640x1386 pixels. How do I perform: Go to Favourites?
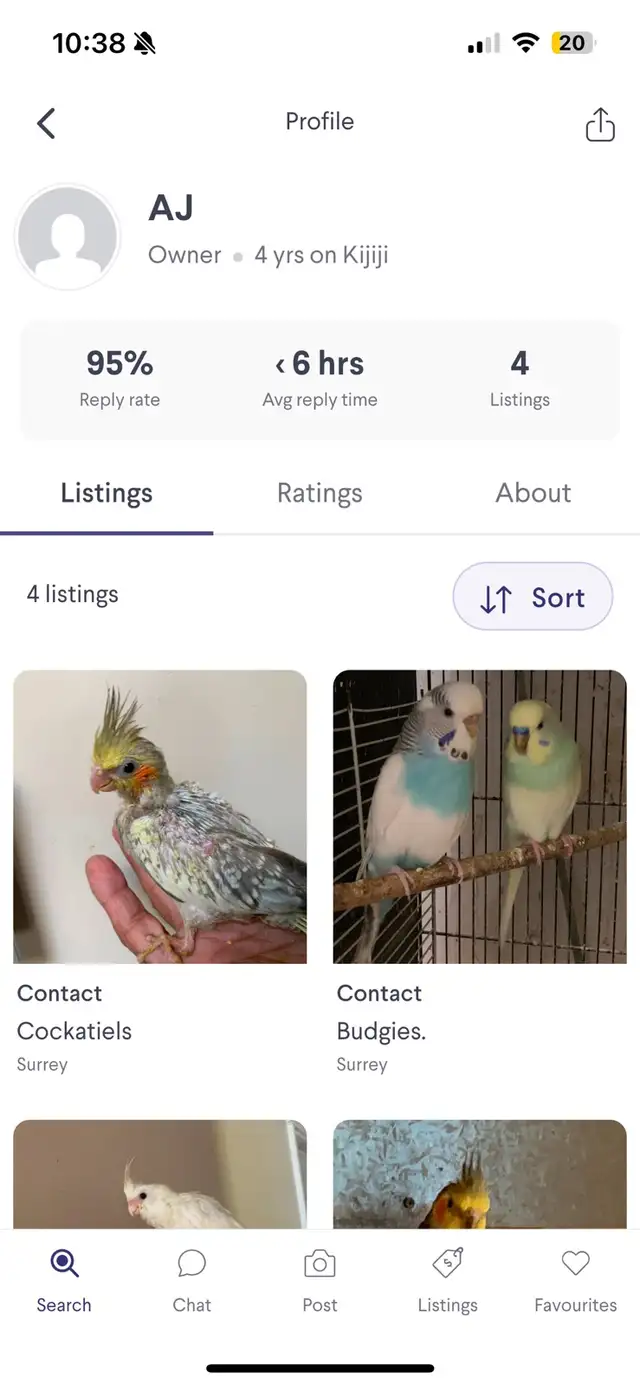click(576, 1281)
